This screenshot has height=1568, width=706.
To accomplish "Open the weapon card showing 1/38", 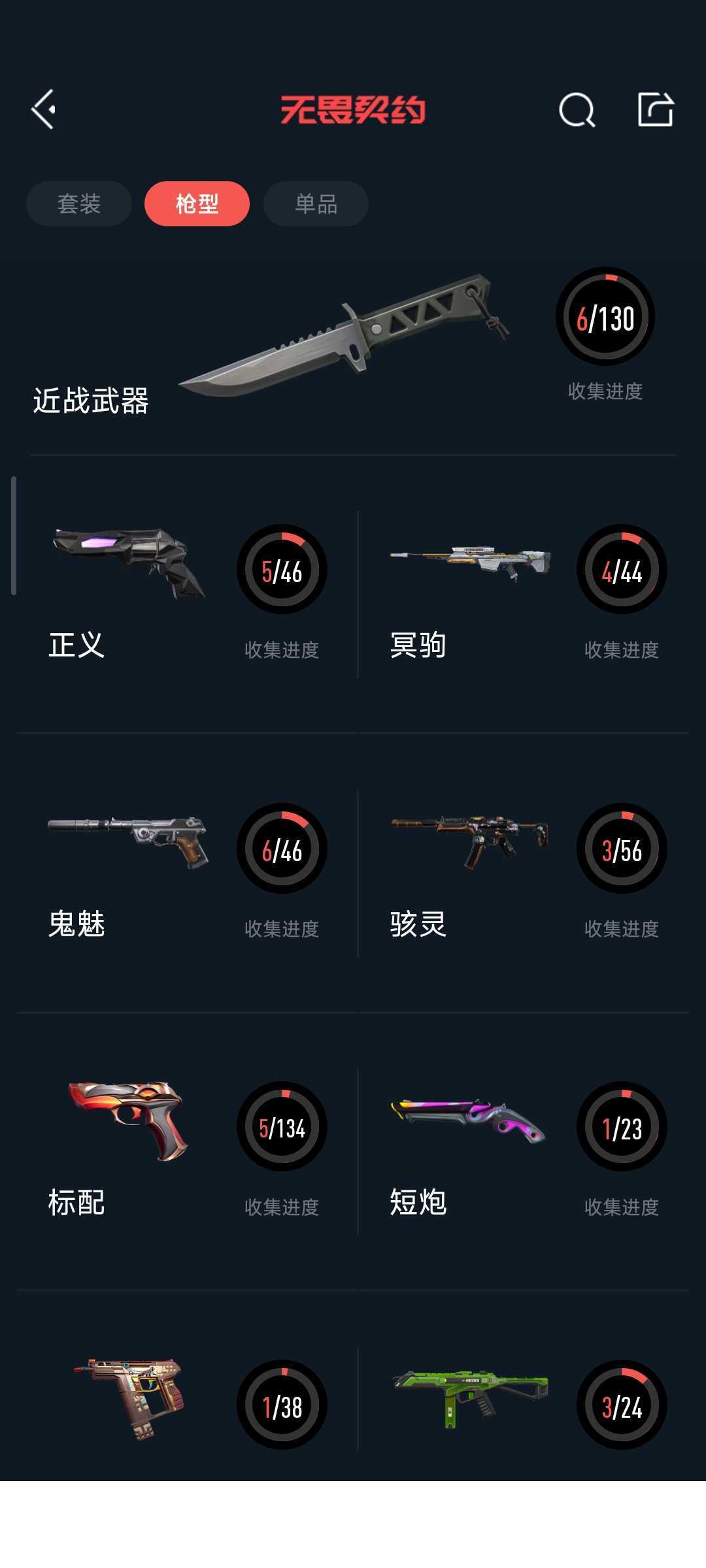I will coord(186,1405).
